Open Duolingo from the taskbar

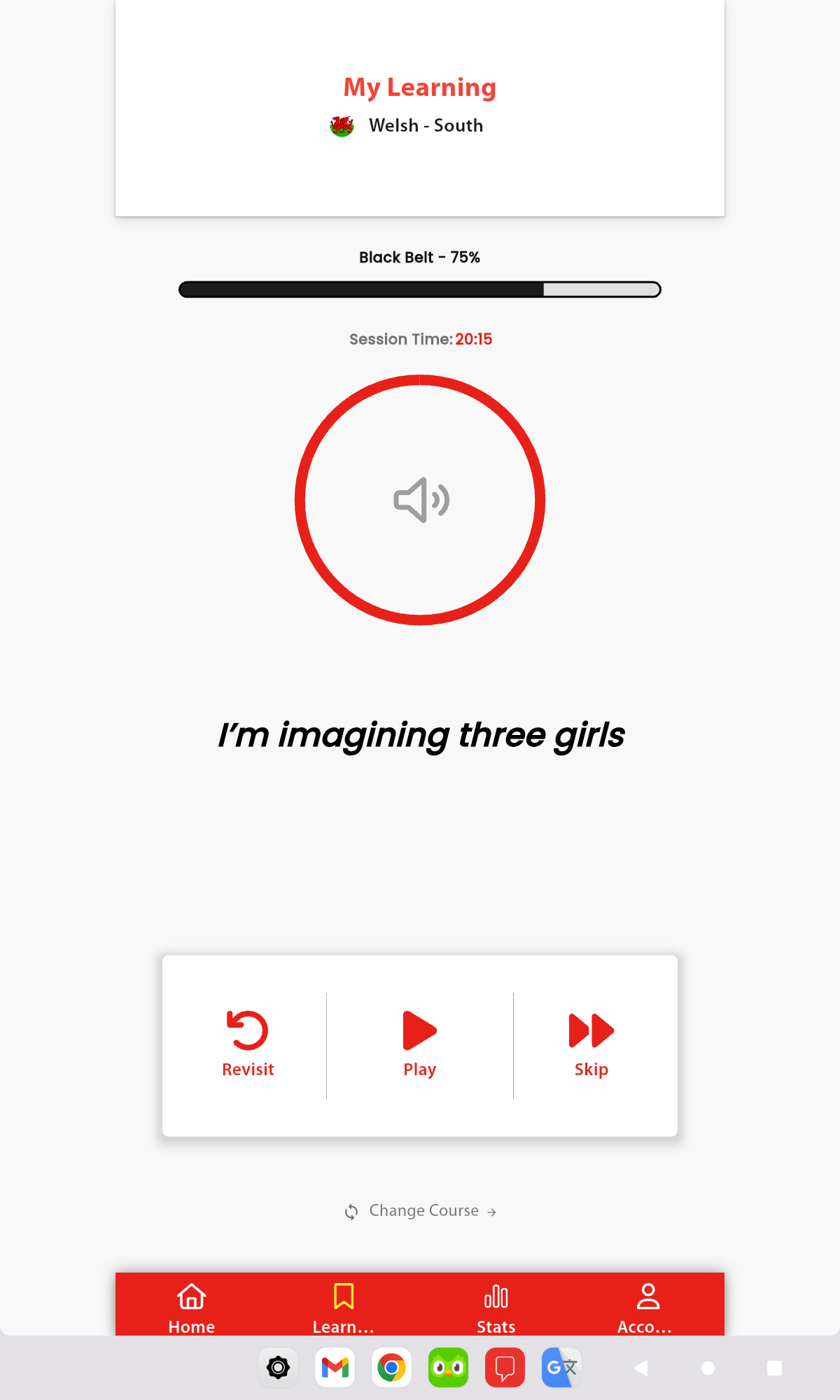tap(449, 1367)
